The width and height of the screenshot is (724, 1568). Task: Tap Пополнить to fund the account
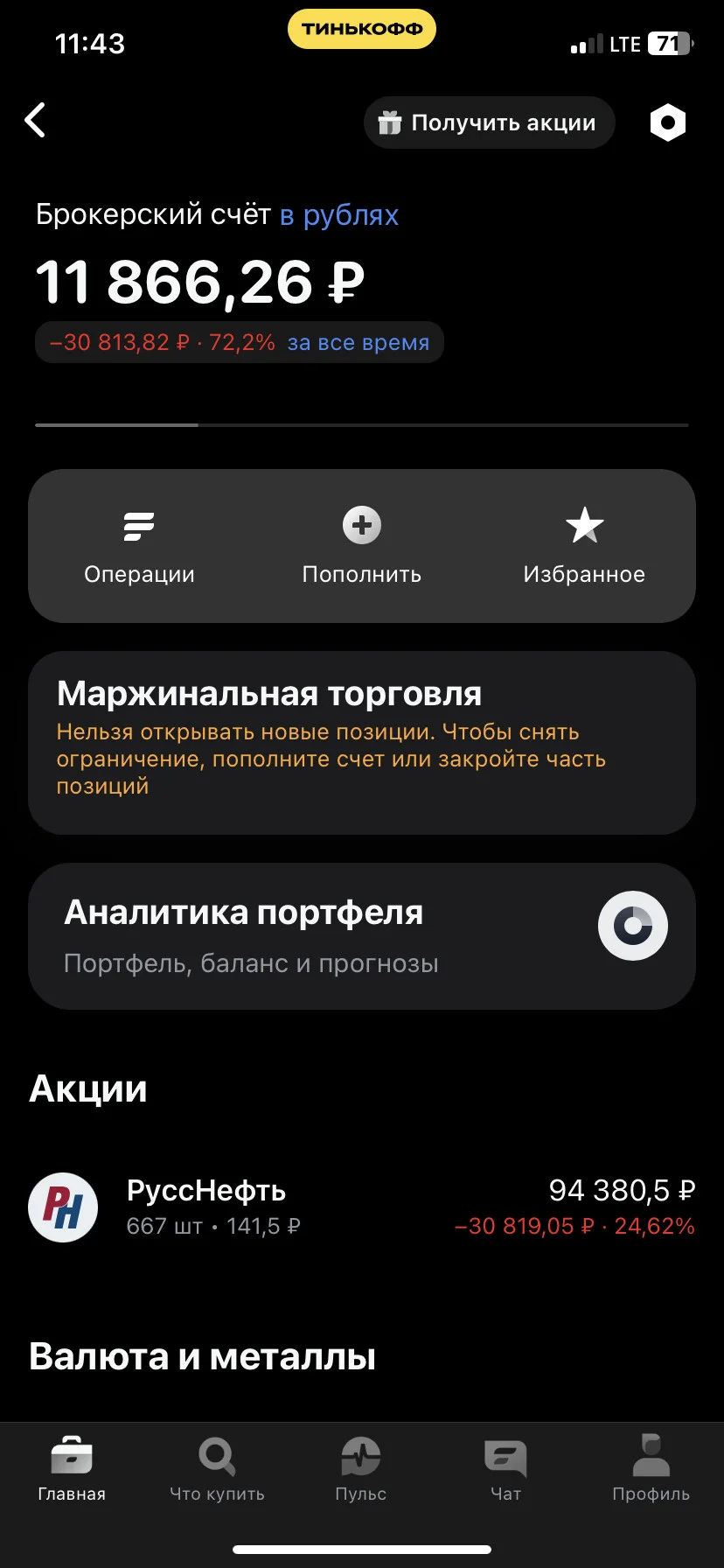click(x=362, y=548)
